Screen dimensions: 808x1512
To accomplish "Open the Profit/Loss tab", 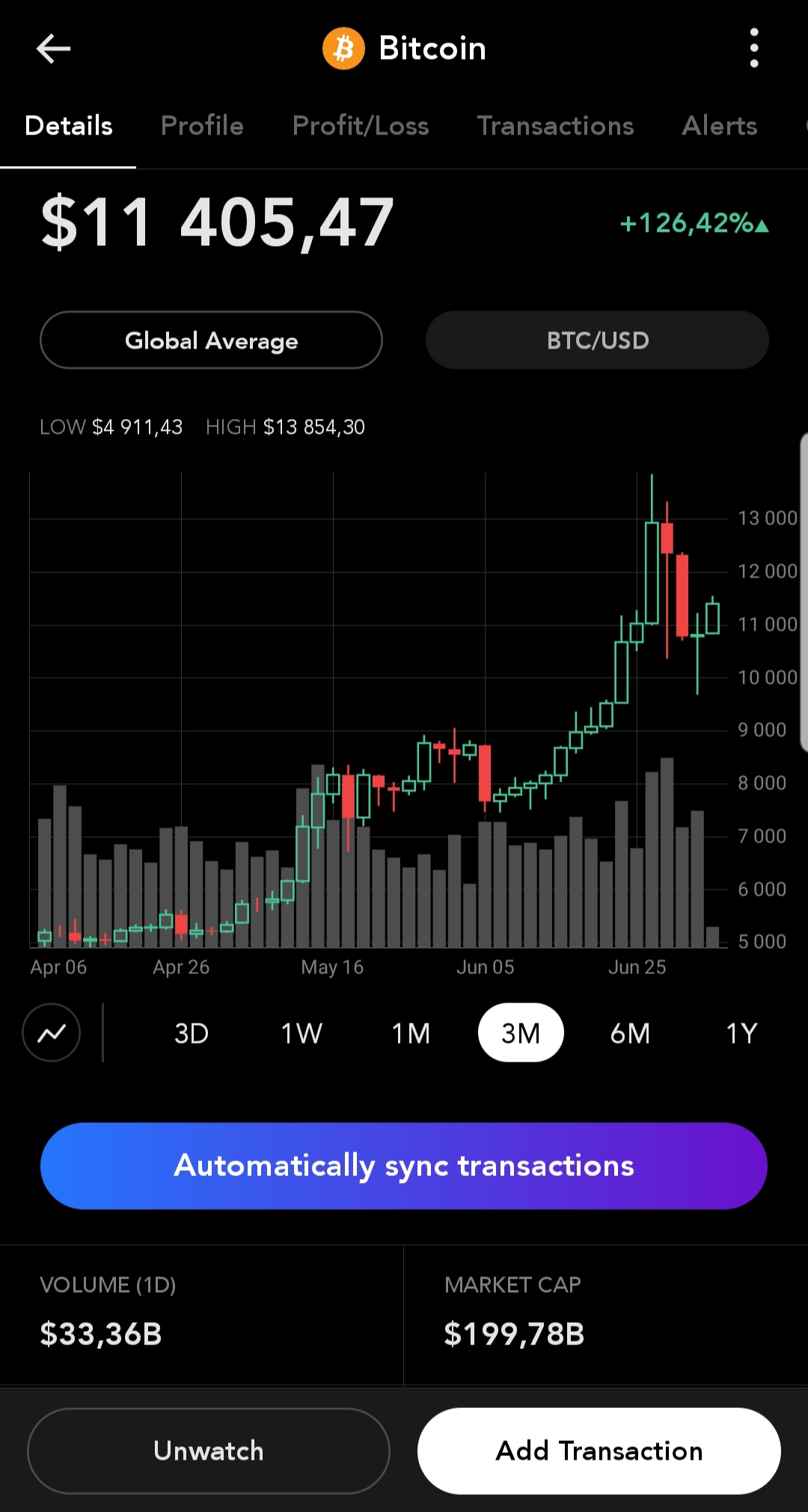I will (x=361, y=126).
